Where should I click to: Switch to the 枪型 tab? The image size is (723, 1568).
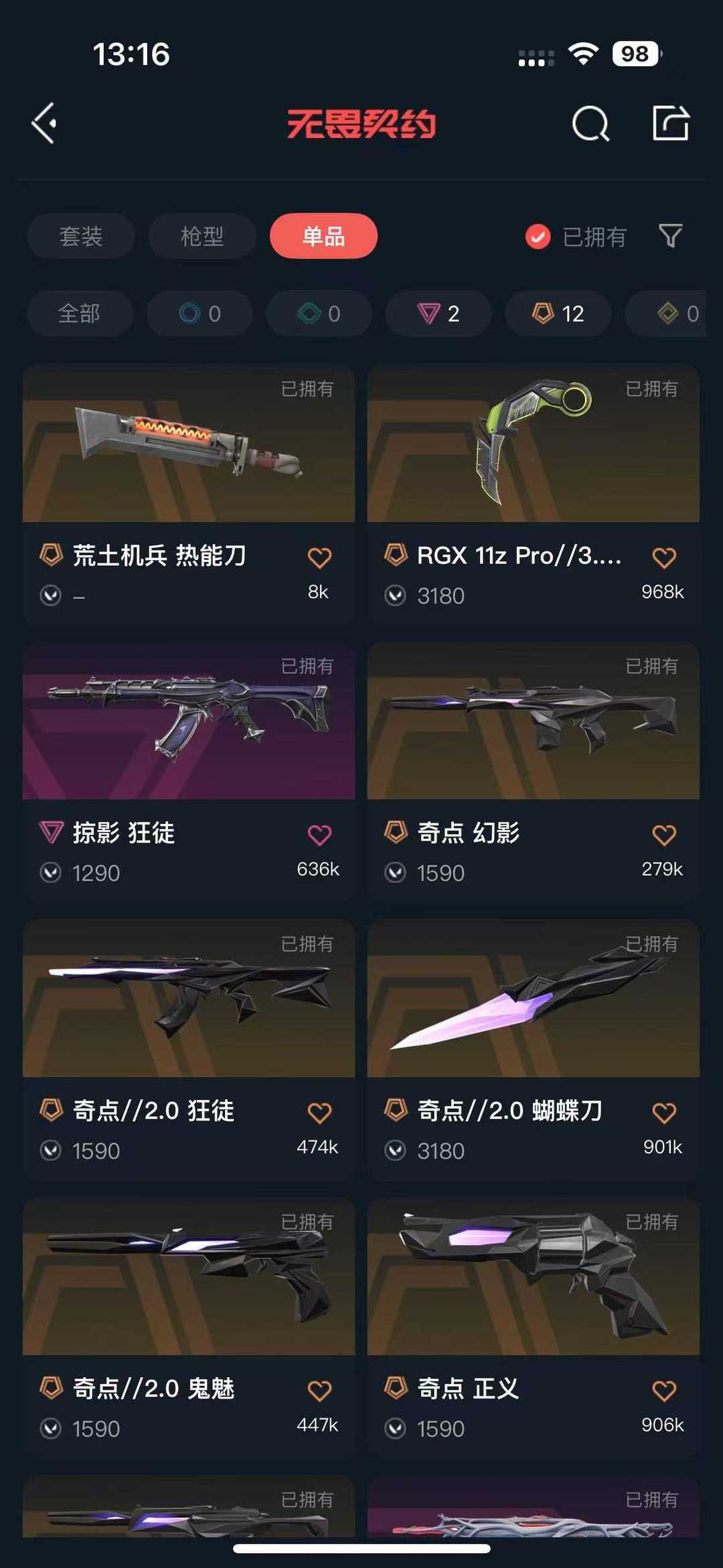201,236
